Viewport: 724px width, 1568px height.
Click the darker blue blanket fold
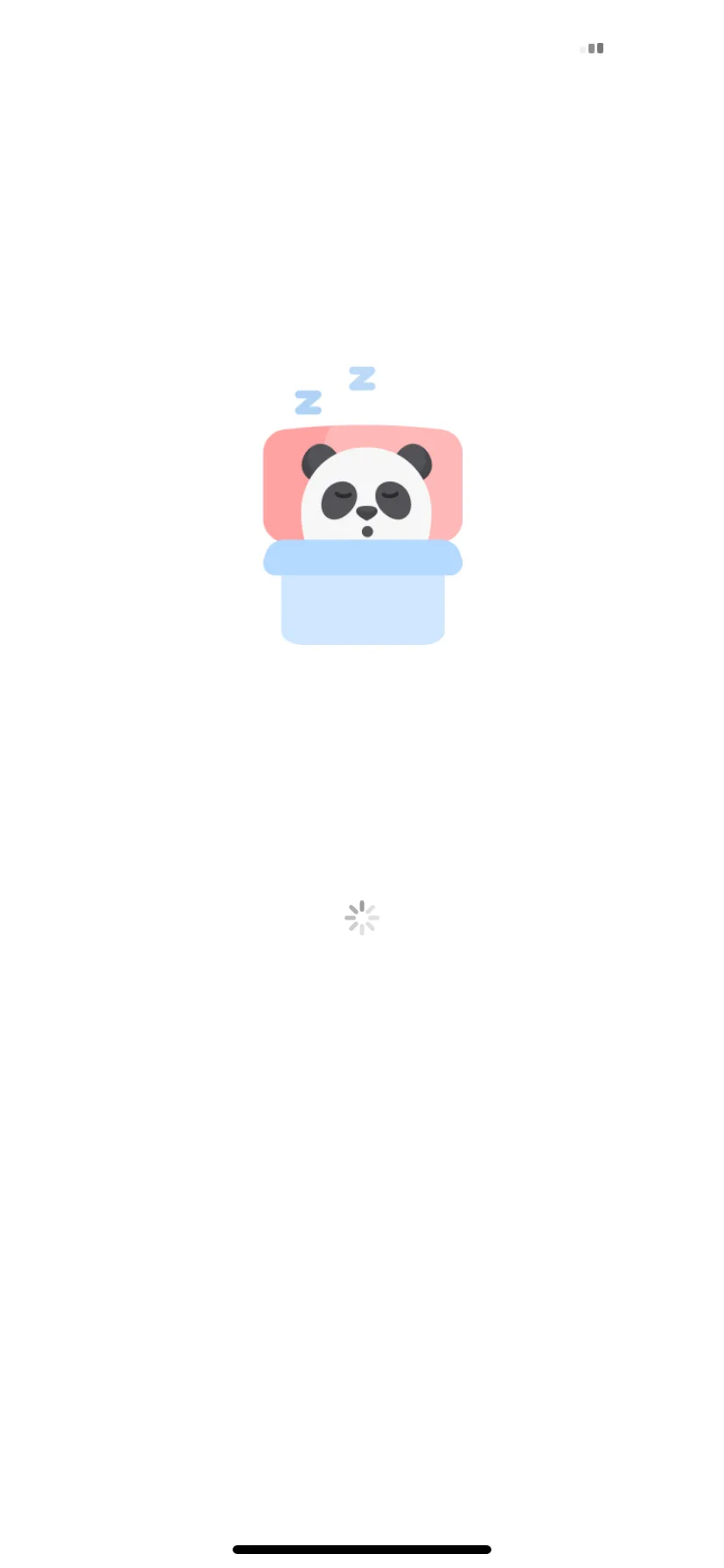point(362,558)
